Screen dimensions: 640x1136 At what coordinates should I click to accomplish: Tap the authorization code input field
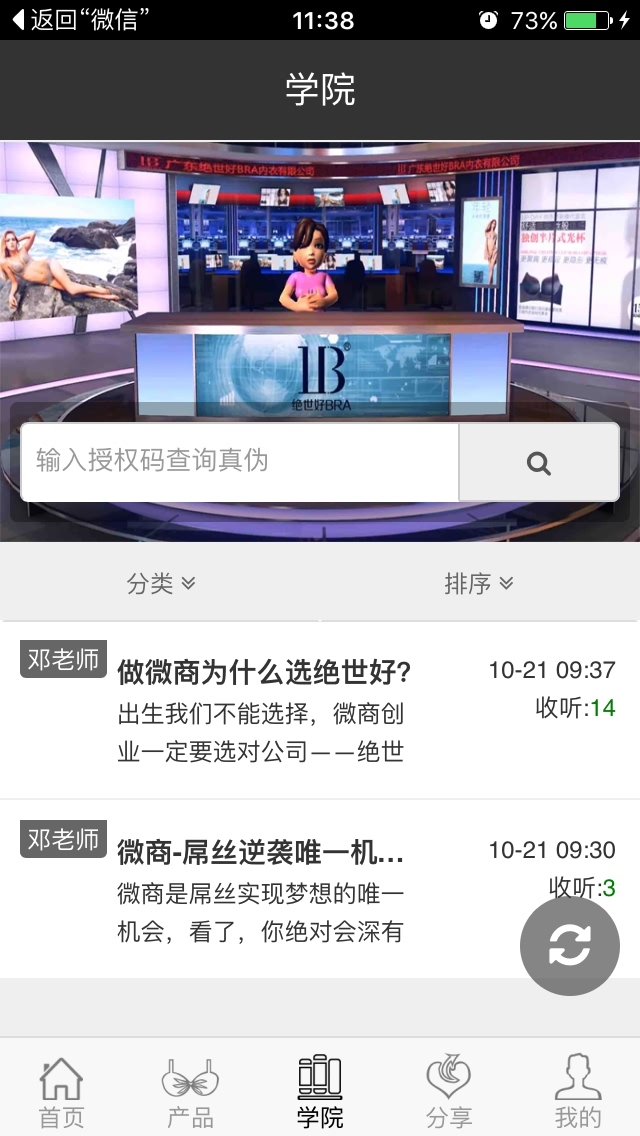point(240,462)
